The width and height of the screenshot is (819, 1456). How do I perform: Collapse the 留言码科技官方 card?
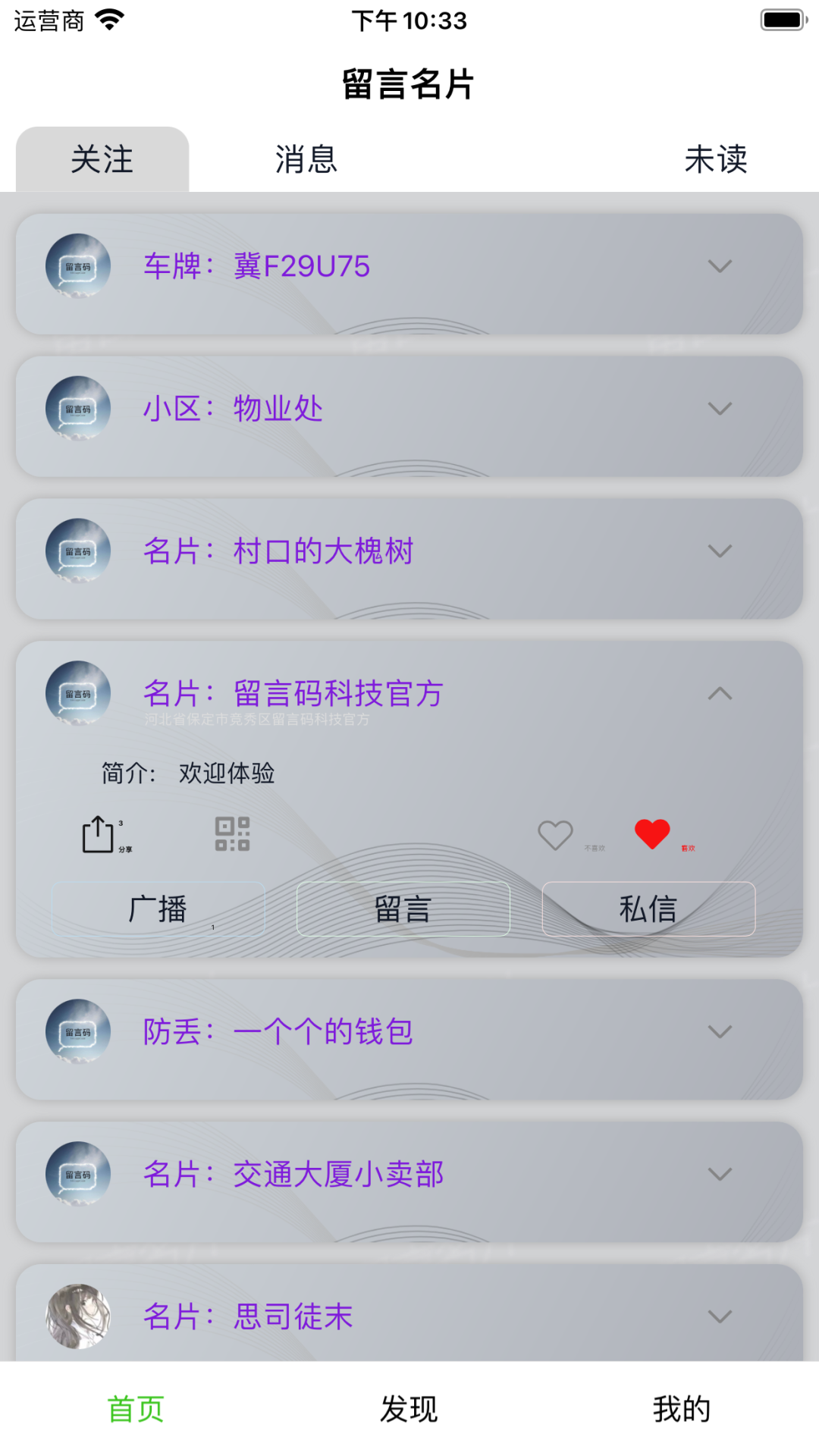pos(718,692)
